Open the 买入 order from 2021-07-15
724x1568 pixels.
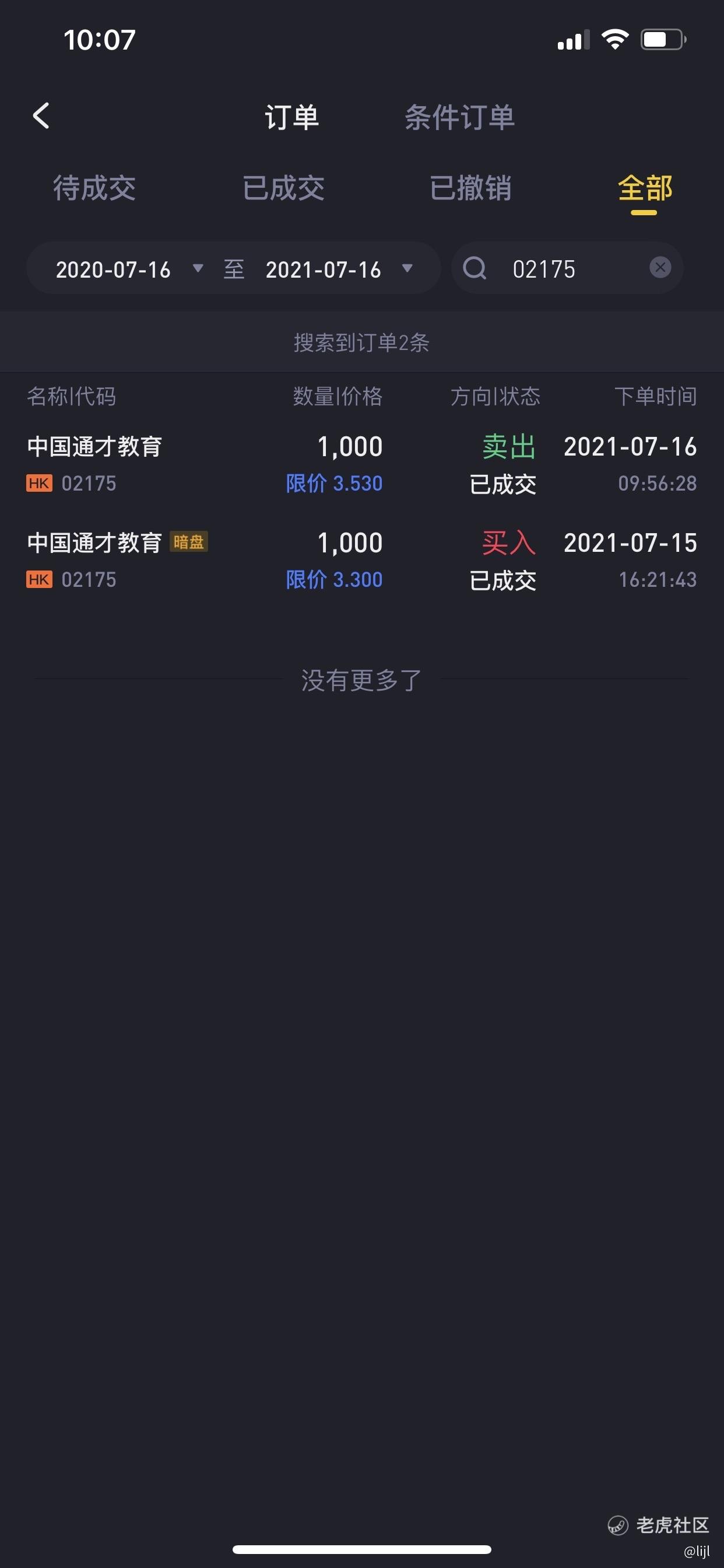[x=361, y=560]
